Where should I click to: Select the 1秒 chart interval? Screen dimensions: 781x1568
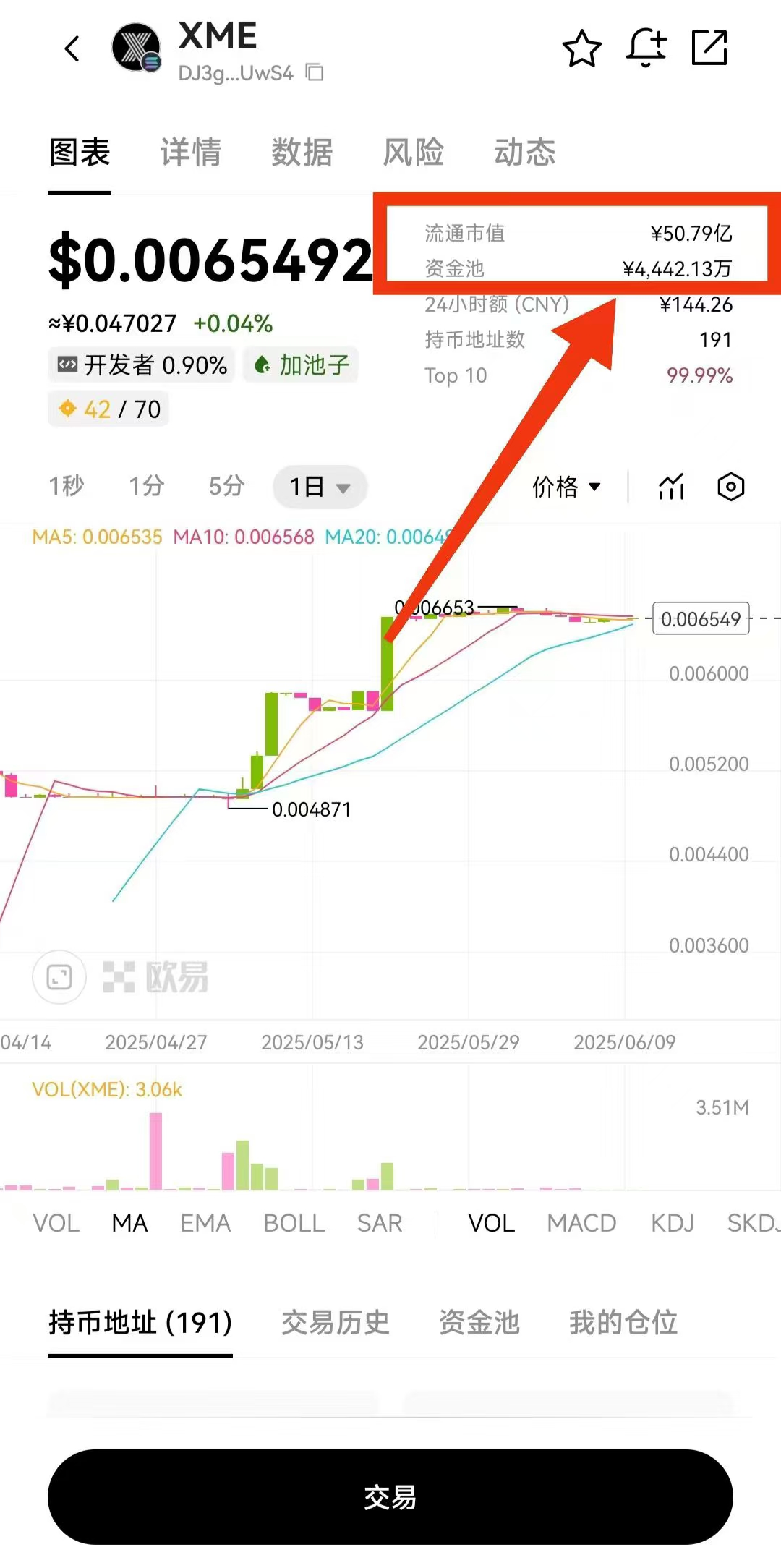67,486
